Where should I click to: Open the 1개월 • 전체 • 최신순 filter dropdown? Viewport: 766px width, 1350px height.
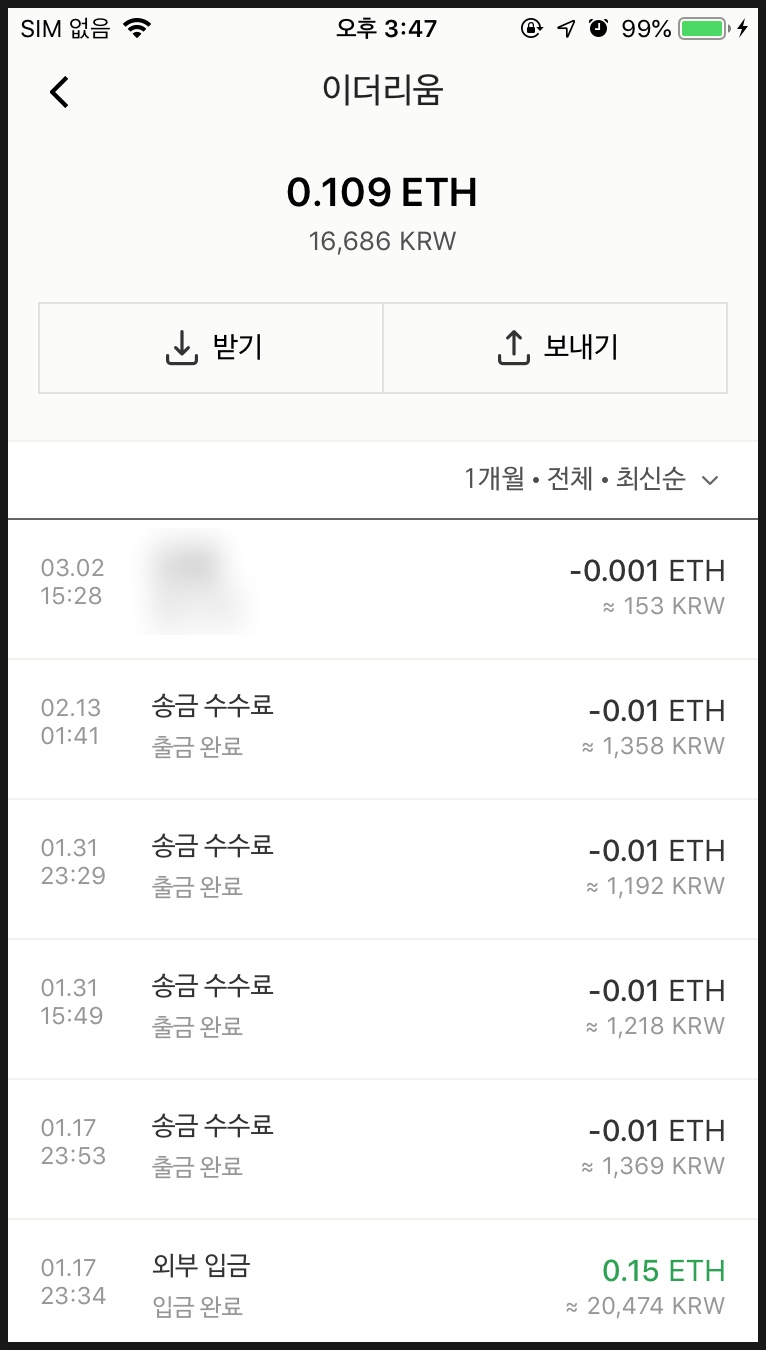[575, 479]
